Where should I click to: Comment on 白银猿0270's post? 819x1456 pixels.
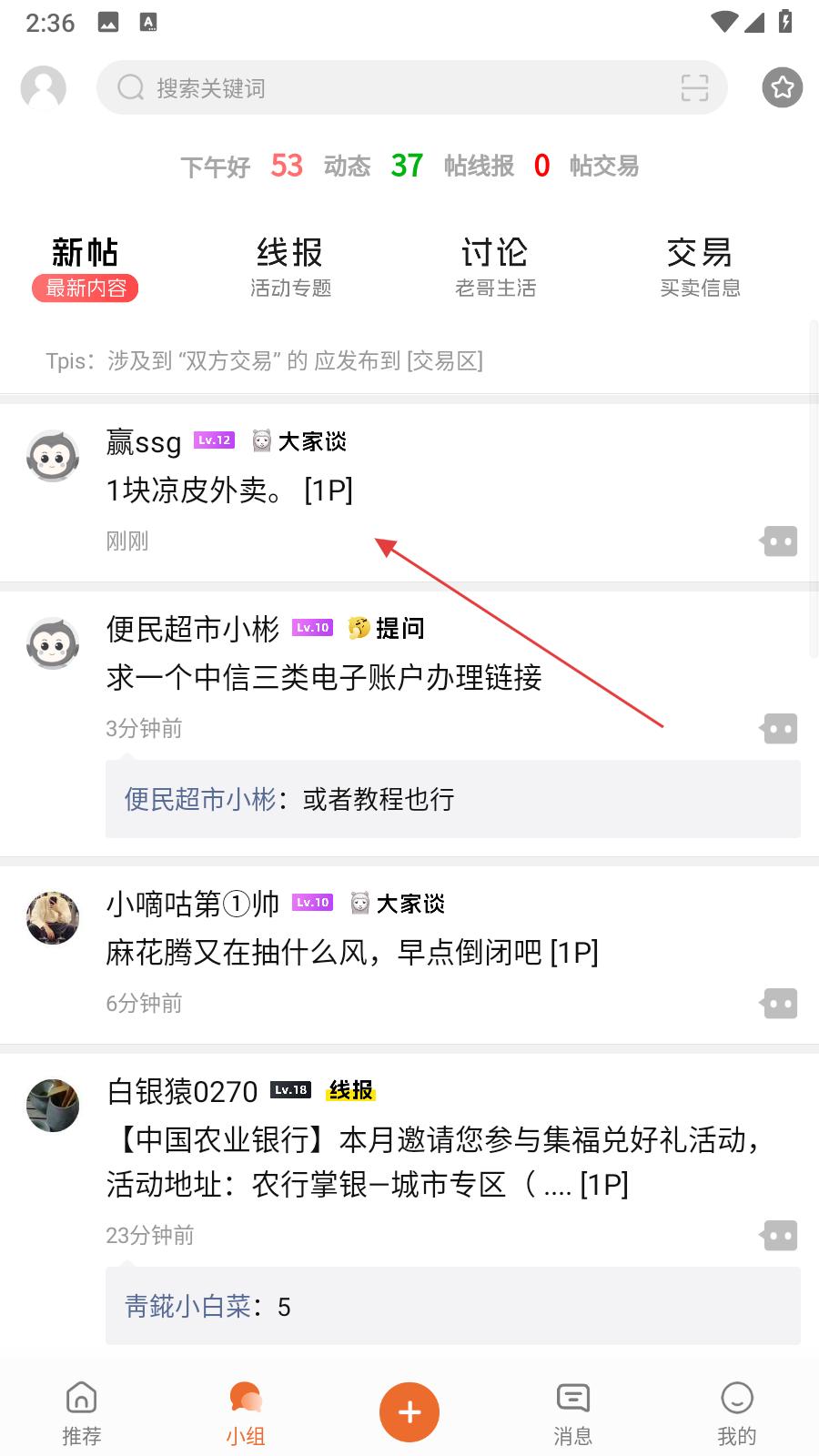coord(780,1236)
